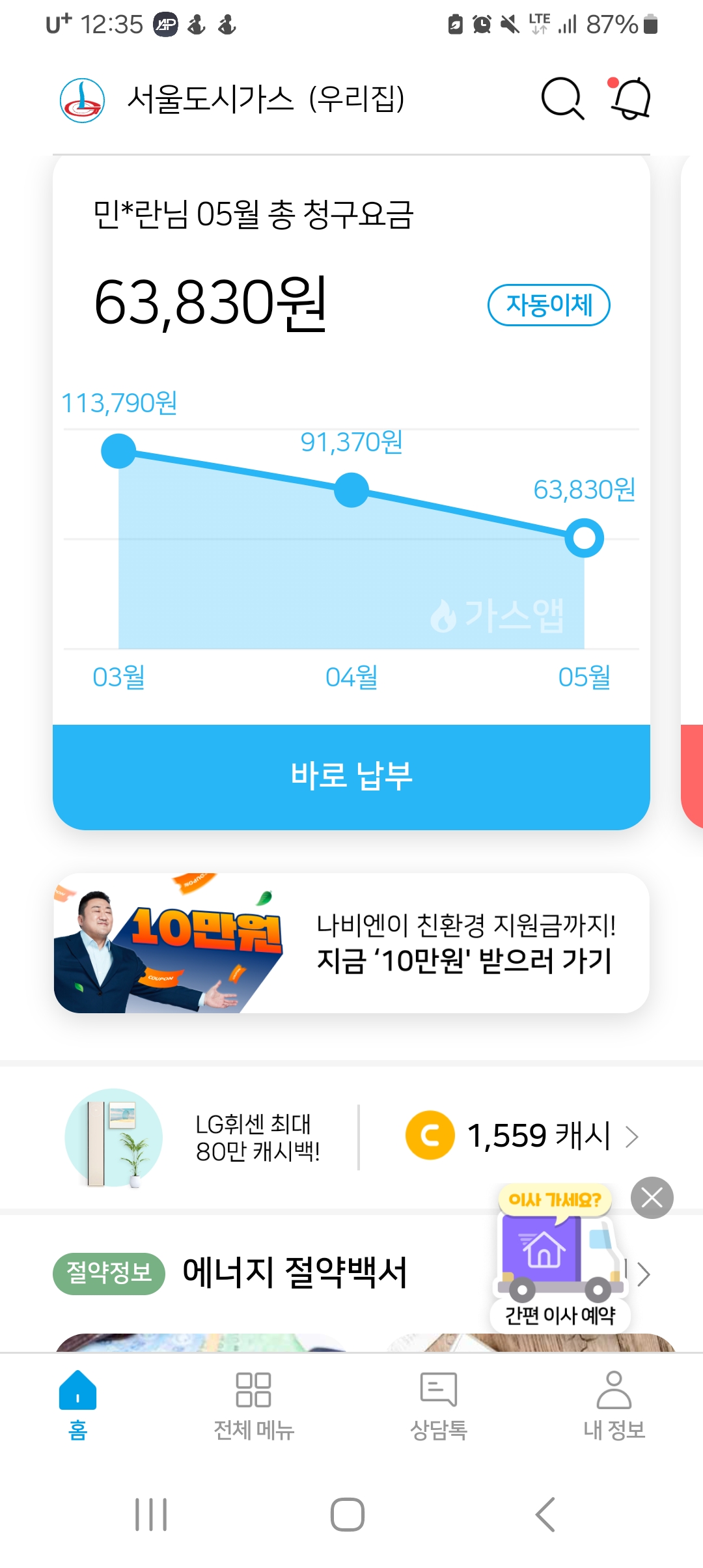The image size is (703, 1568).
Task: Open LG휘센 80만 캐시백 offer
Action: [x=195, y=1138]
